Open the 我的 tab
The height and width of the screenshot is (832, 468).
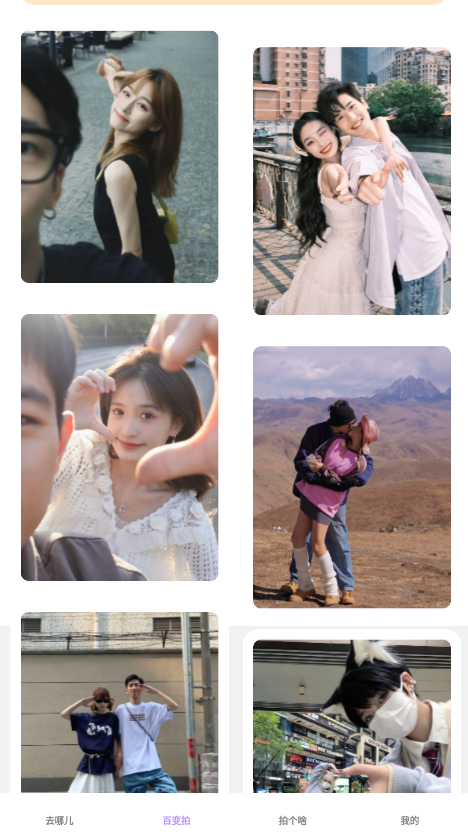(x=410, y=820)
